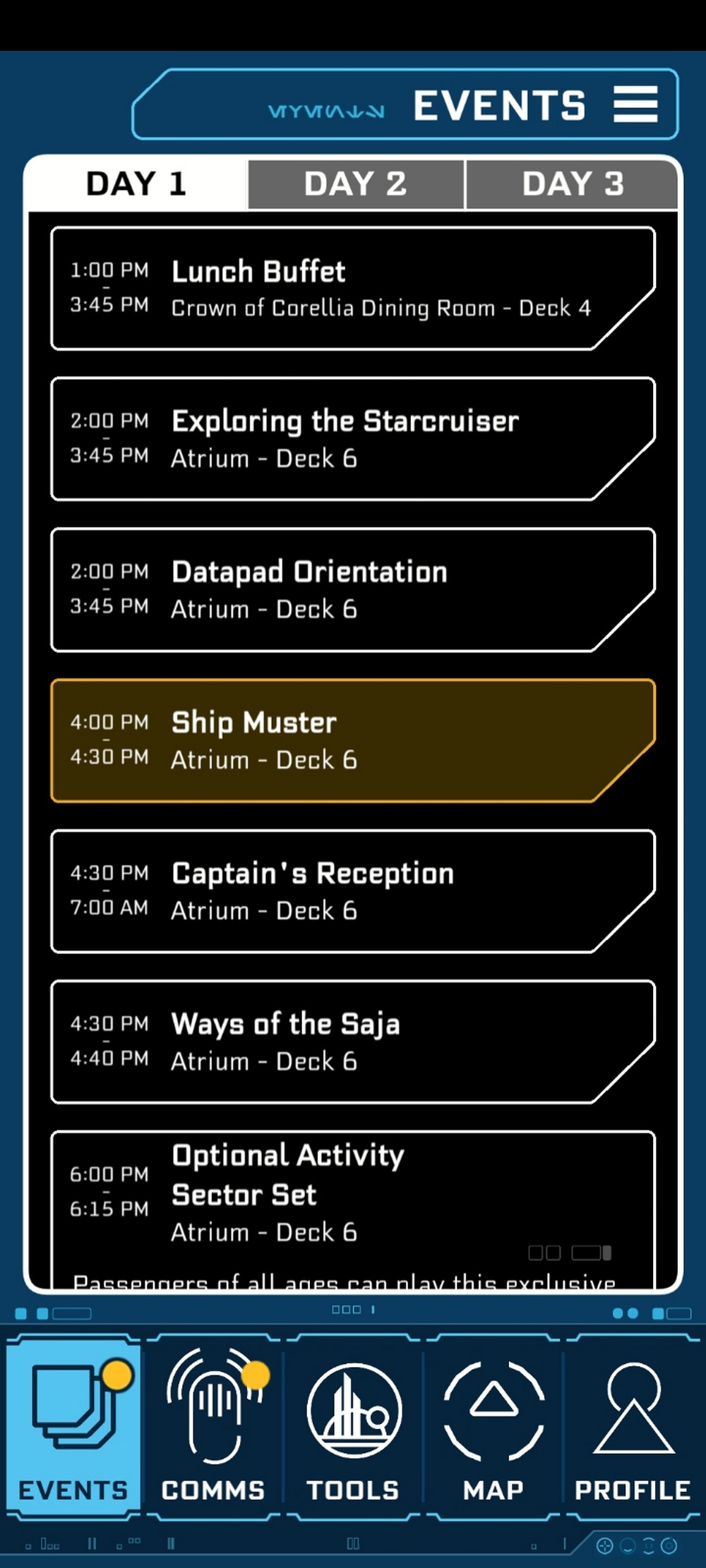
Task: Switch to the Map section
Action: coord(493,1425)
